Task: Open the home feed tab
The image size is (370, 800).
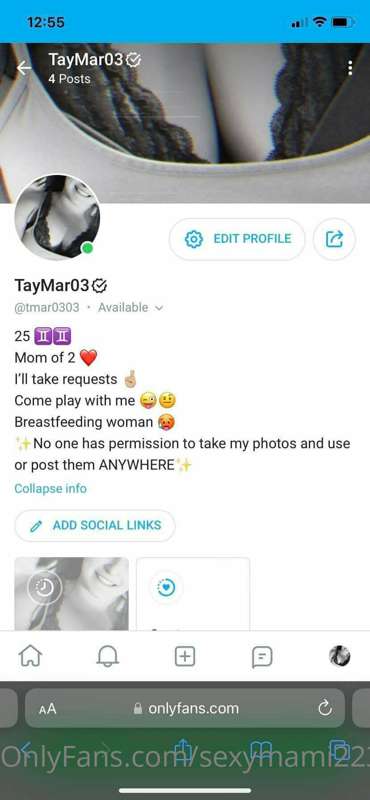Action: 30,656
